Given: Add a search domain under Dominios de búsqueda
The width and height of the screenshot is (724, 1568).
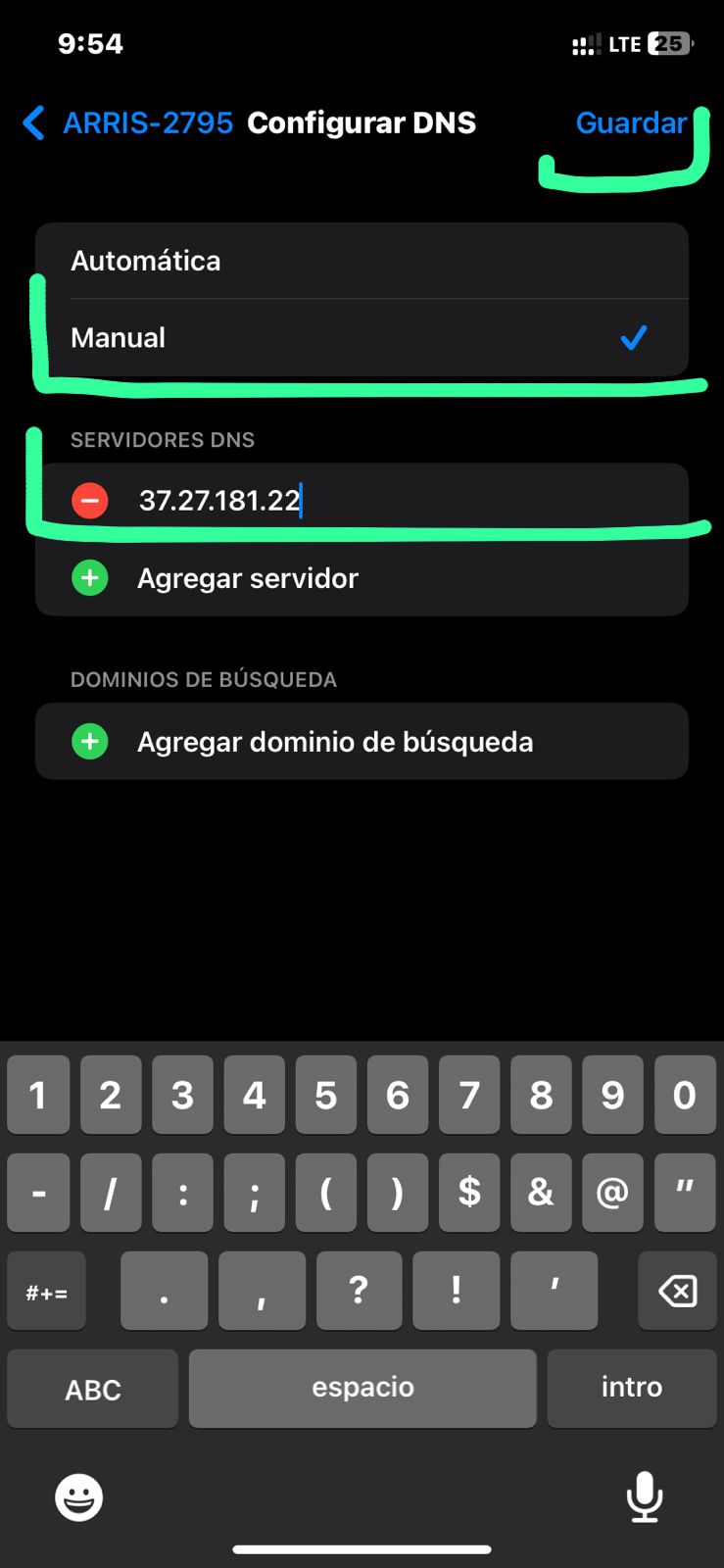Looking at the screenshot, I should pos(334,741).
